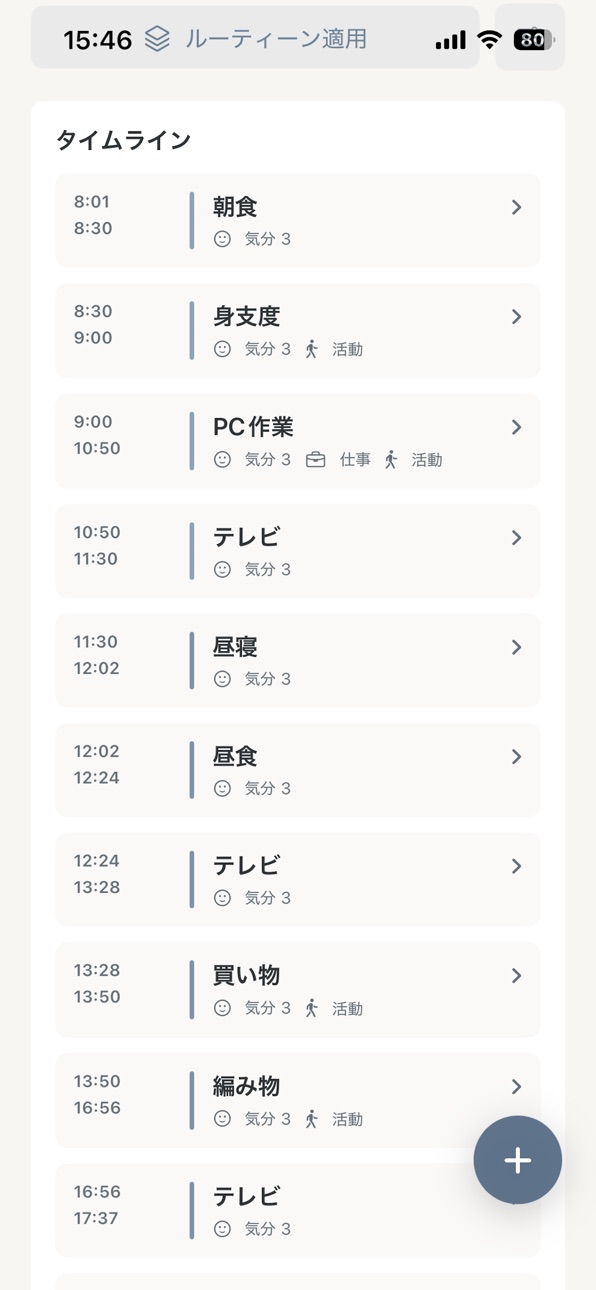Open the 買い物 timeline entry
The width and height of the screenshot is (596, 1290).
[298, 989]
